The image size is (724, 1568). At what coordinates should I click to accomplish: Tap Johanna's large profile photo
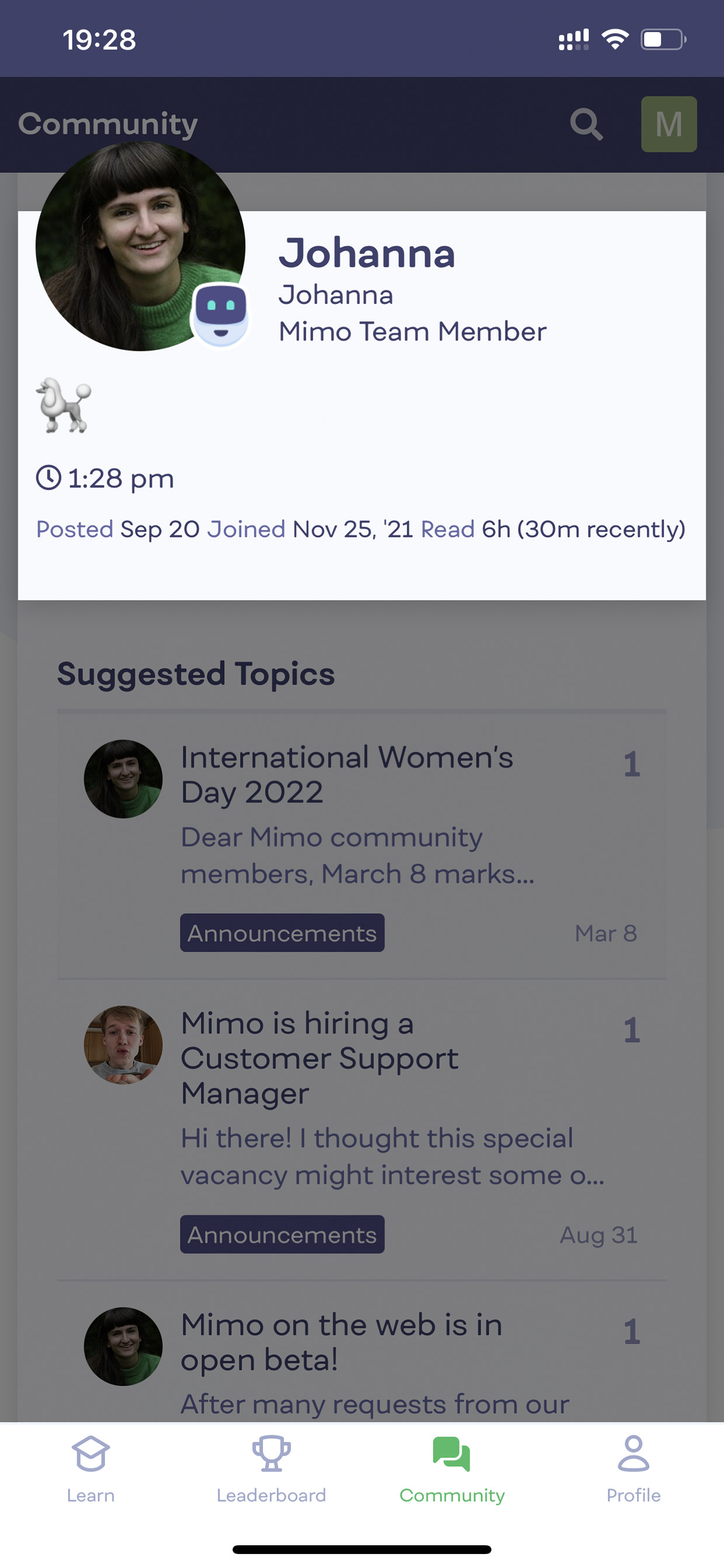point(141,246)
